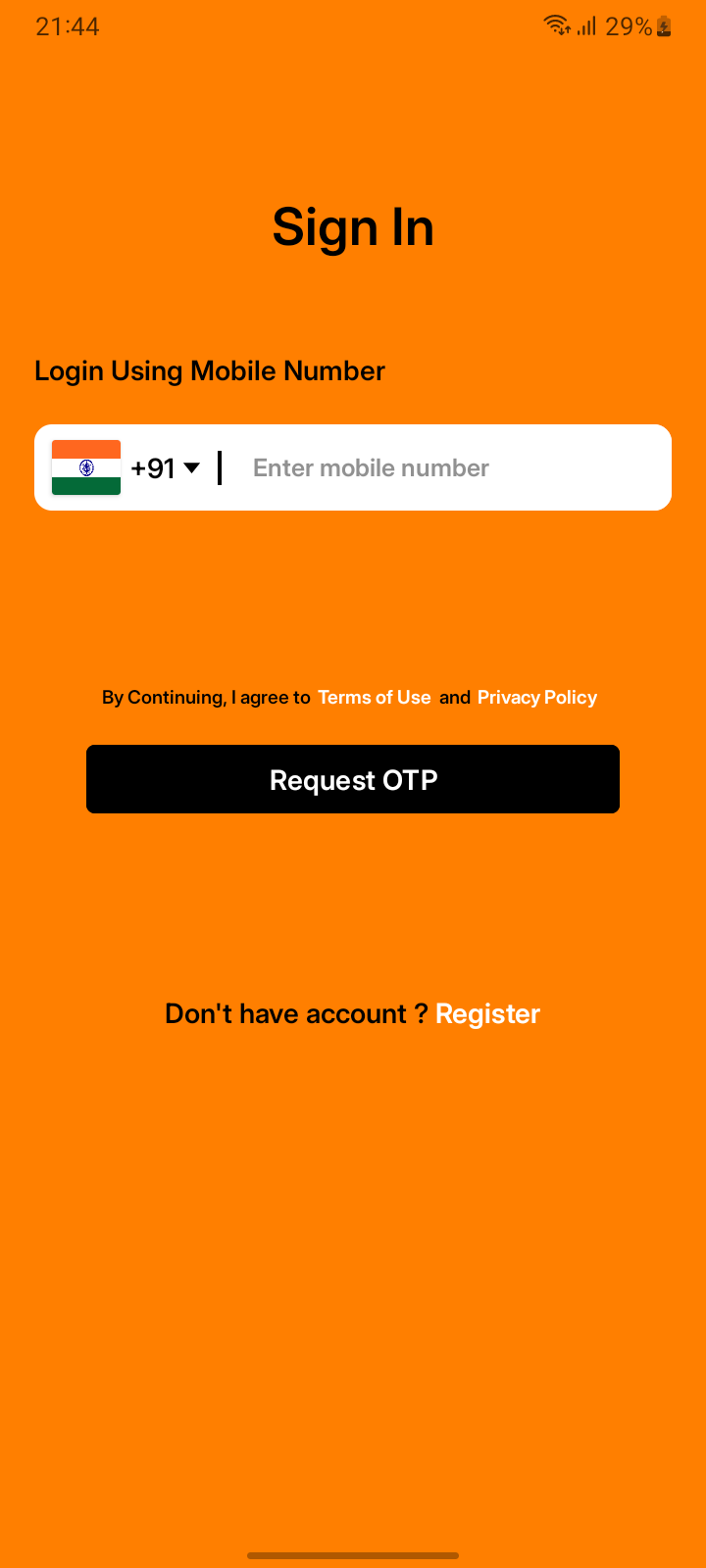Tap the navigation gesture bar
Viewport: 706px width, 1568px height.
coord(353,1555)
